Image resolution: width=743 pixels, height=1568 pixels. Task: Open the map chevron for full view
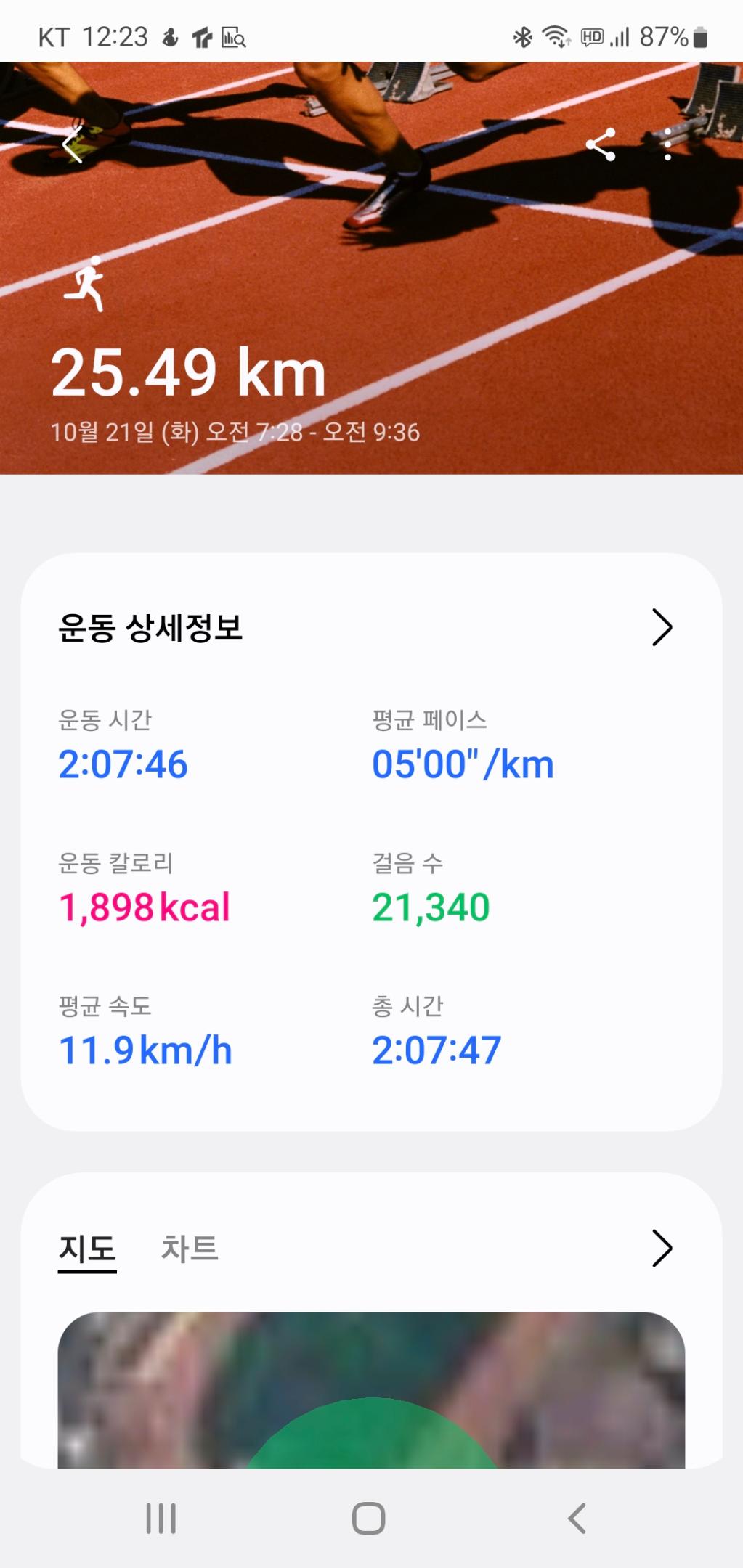(x=661, y=1249)
